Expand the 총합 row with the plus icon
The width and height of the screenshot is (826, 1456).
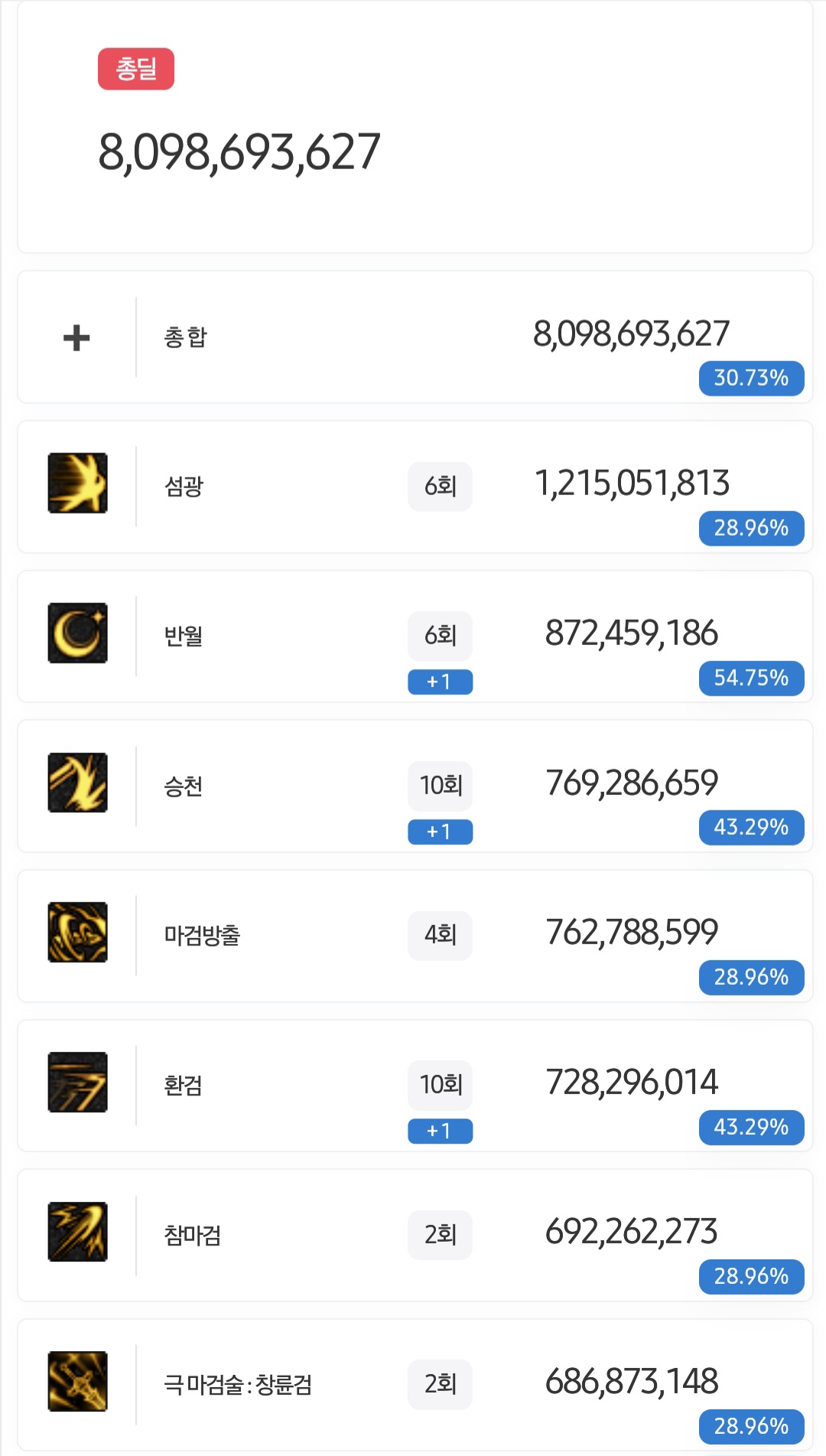click(x=76, y=337)
